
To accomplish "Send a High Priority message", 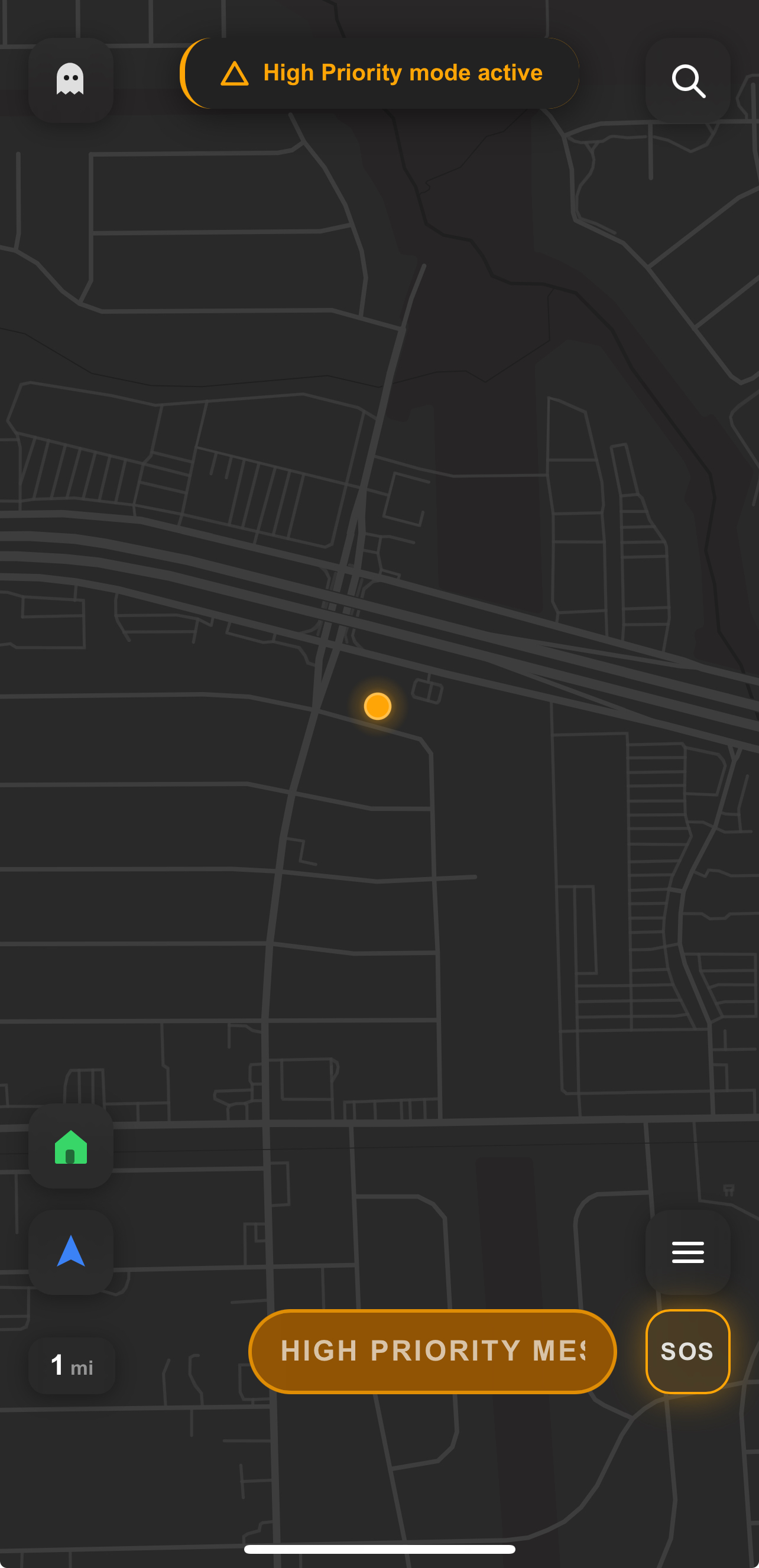I will point(433,1351).
